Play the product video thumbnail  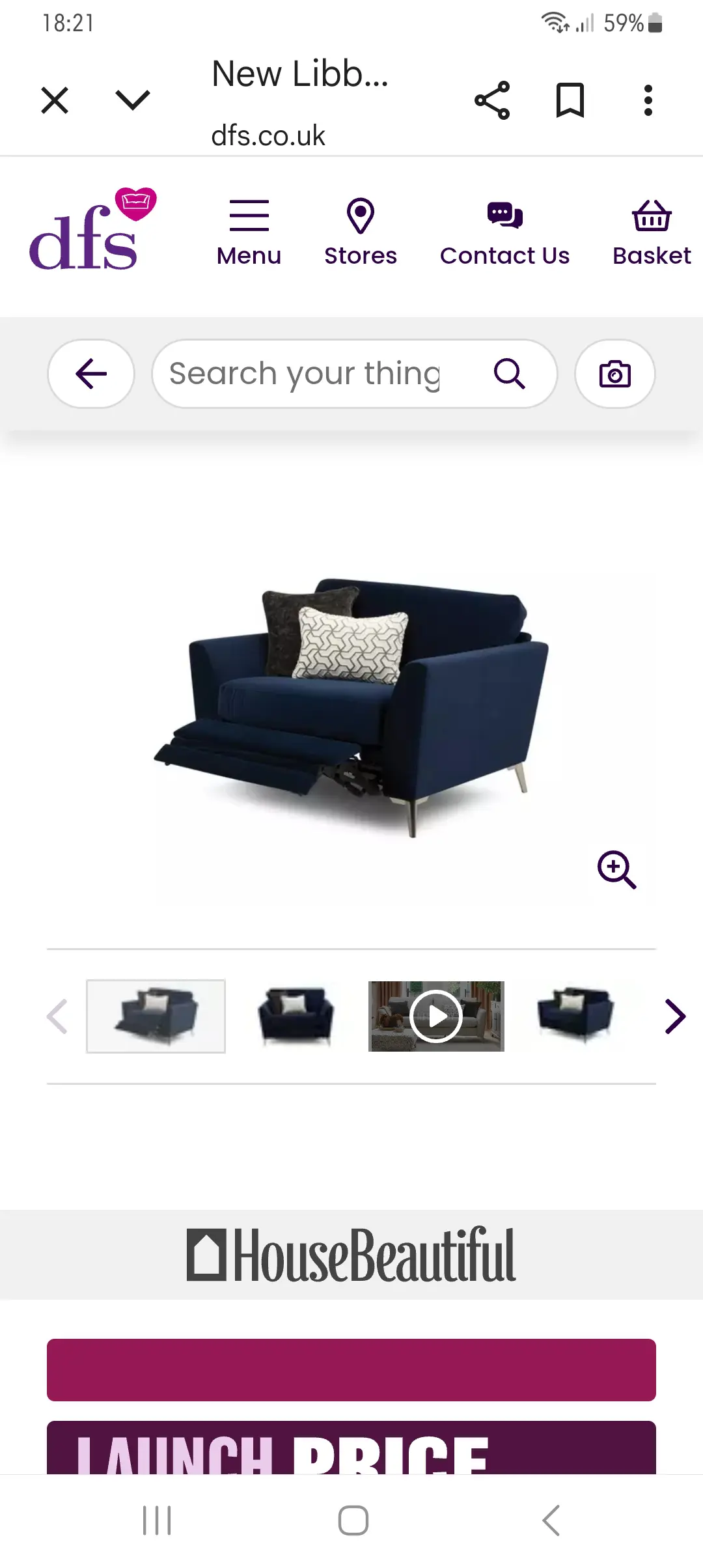436,1016
